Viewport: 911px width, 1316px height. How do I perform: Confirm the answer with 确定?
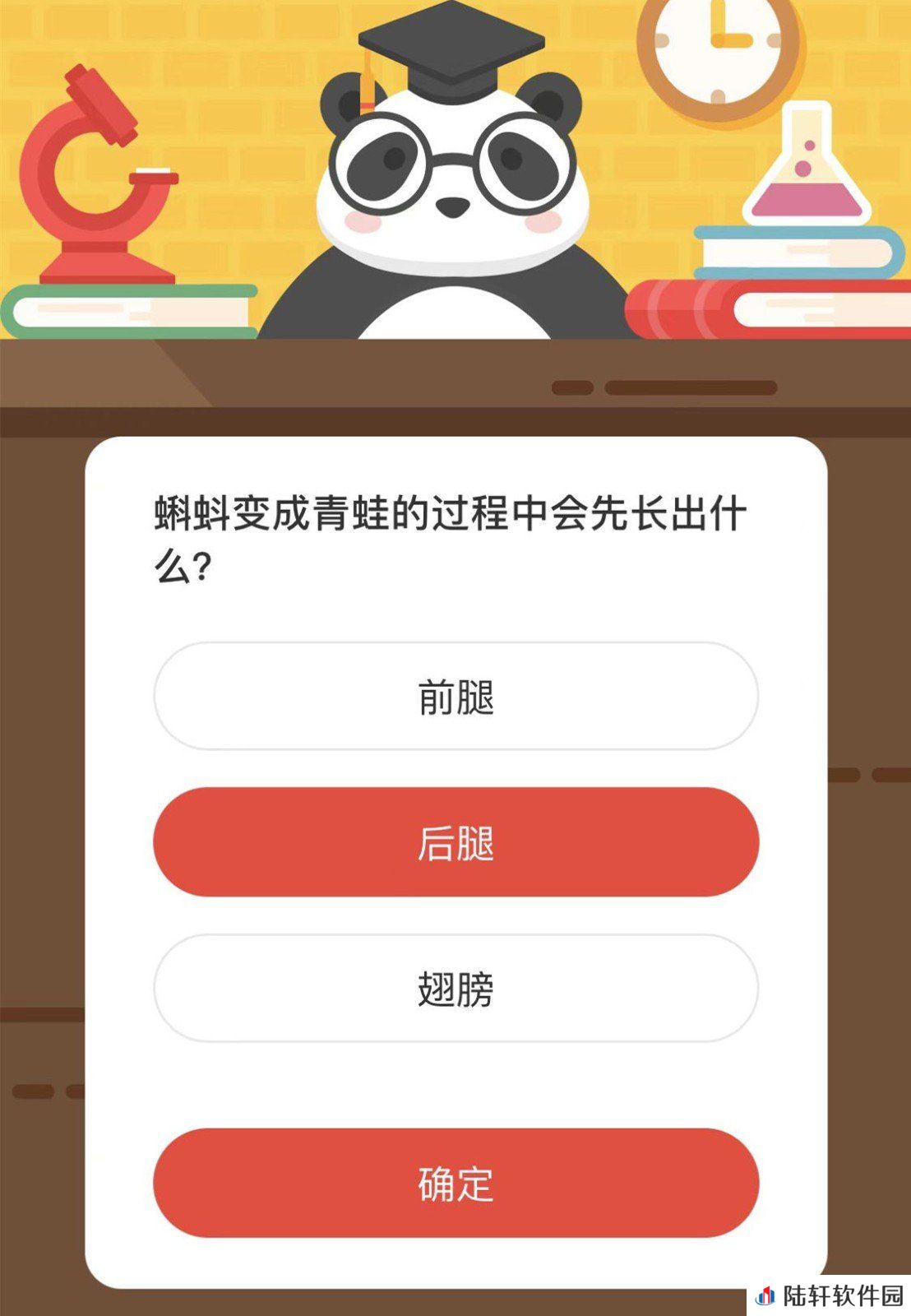[x=455, y=1183]
